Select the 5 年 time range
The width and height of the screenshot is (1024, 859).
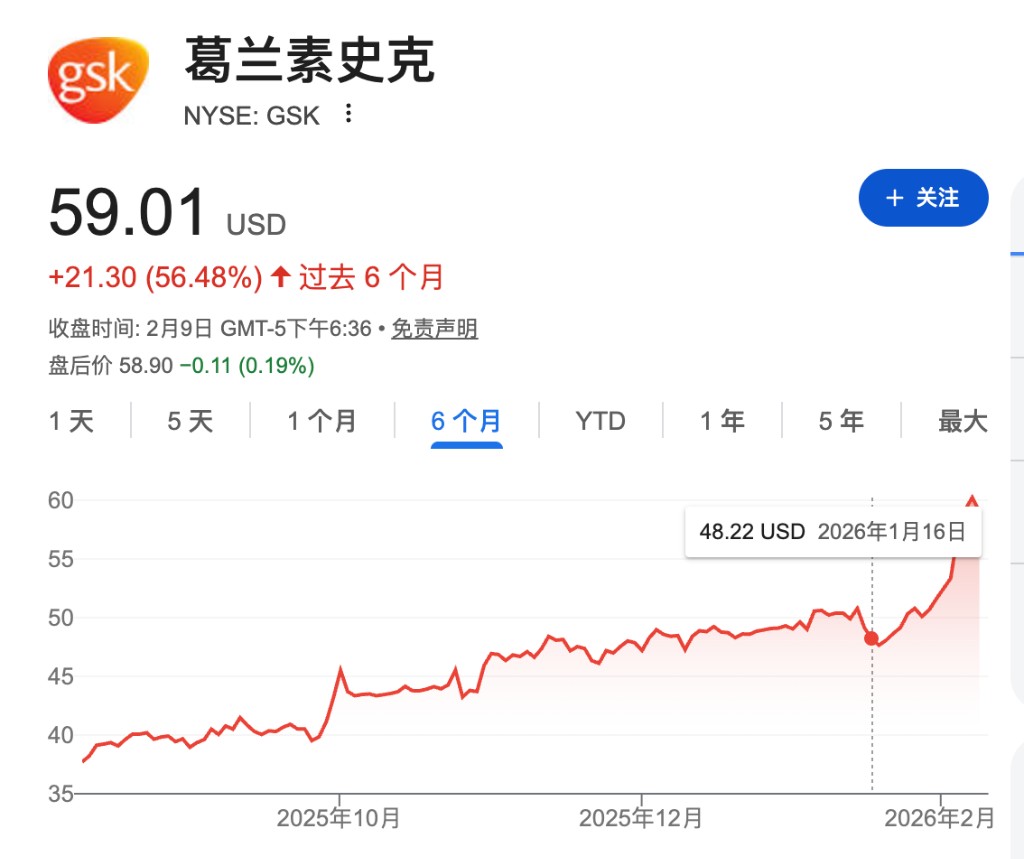pos(841,421)
